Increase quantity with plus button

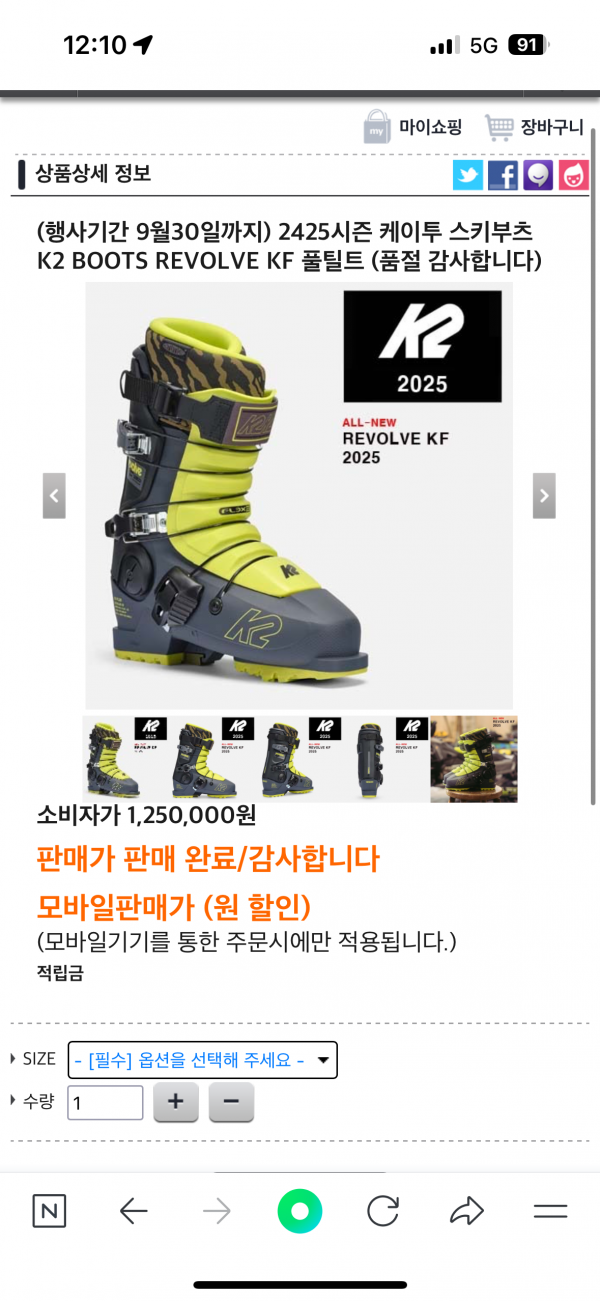pos(176,1102)
